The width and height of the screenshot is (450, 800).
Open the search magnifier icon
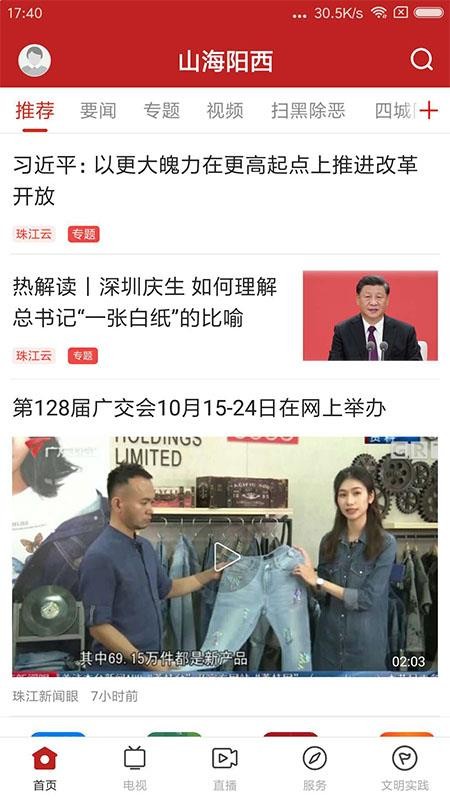tap(421, 60)
